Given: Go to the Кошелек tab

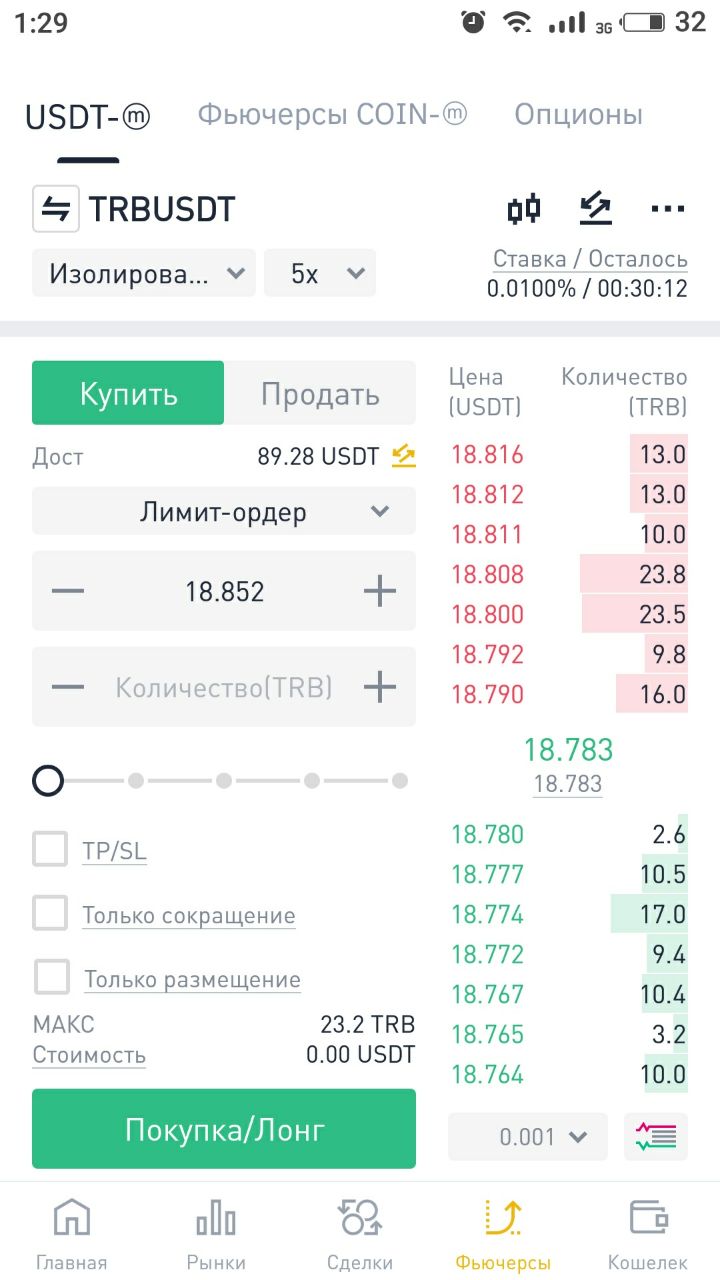Looking at the screenshot, I should [x=648, y=1234].
